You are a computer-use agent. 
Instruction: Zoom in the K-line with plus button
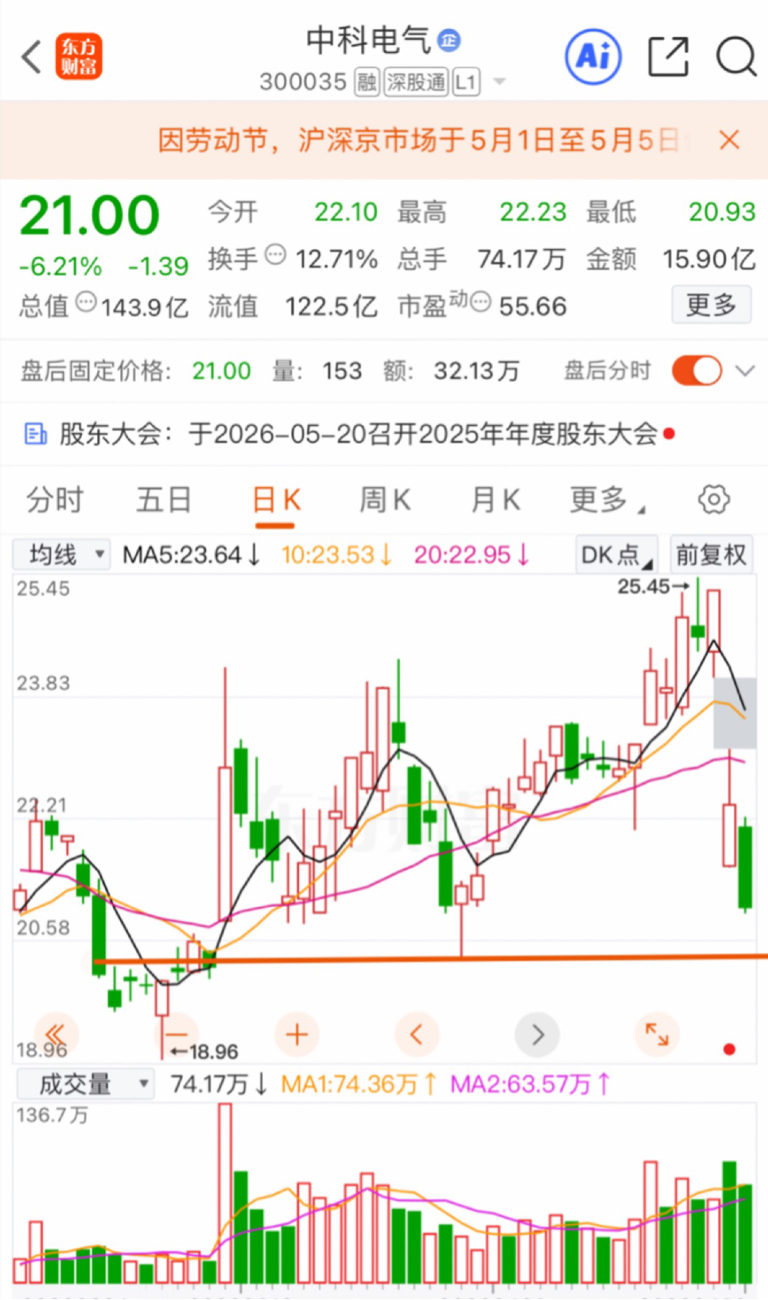(297, 1034)
